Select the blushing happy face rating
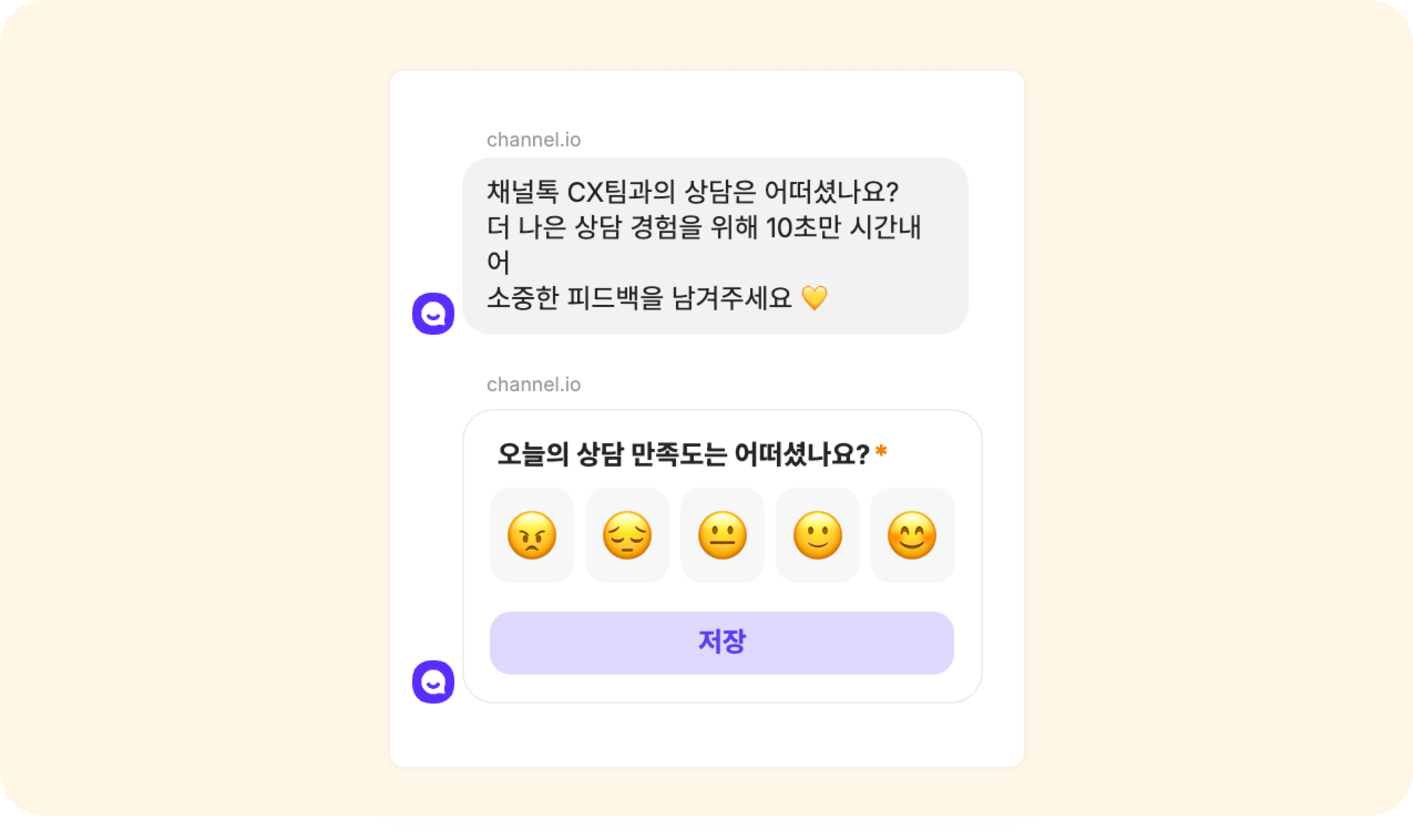Screen dimensions: 1413x840 912,535
